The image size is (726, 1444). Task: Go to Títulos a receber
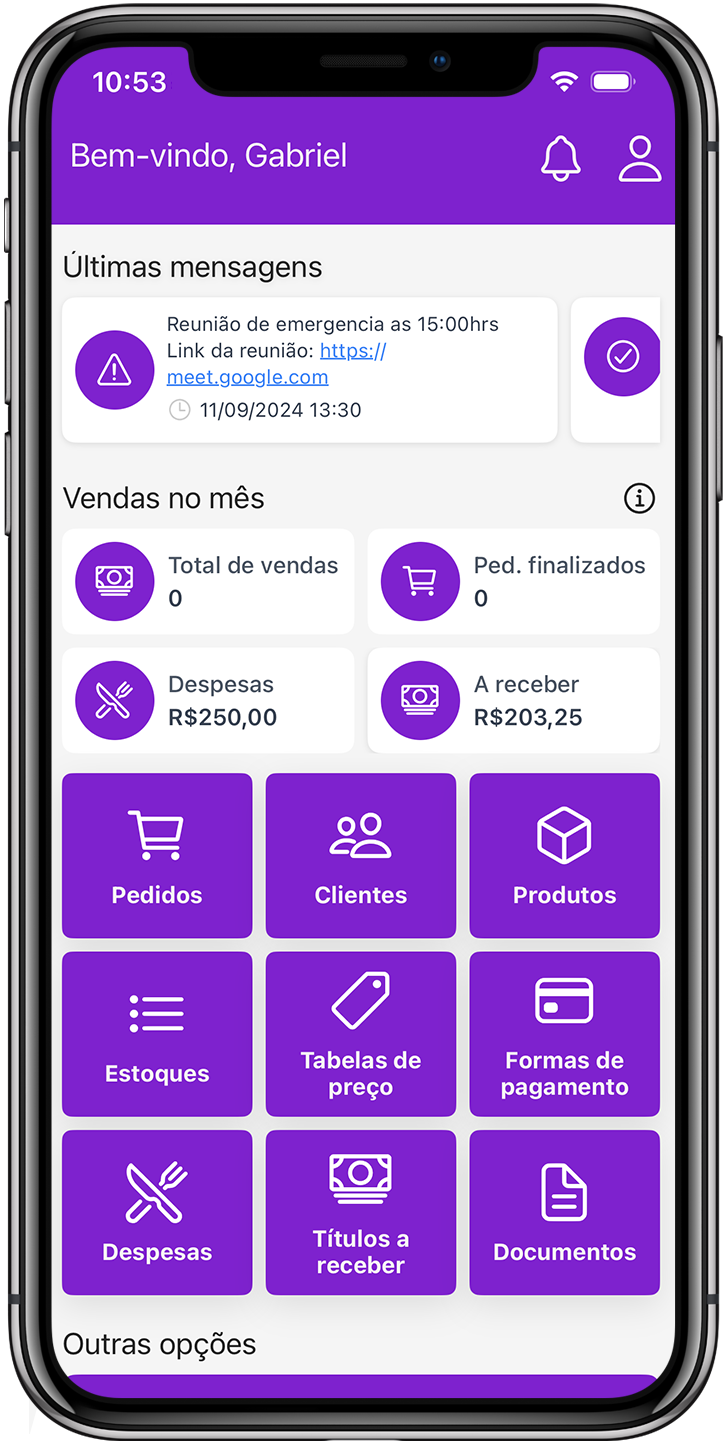coord(361,1212)
